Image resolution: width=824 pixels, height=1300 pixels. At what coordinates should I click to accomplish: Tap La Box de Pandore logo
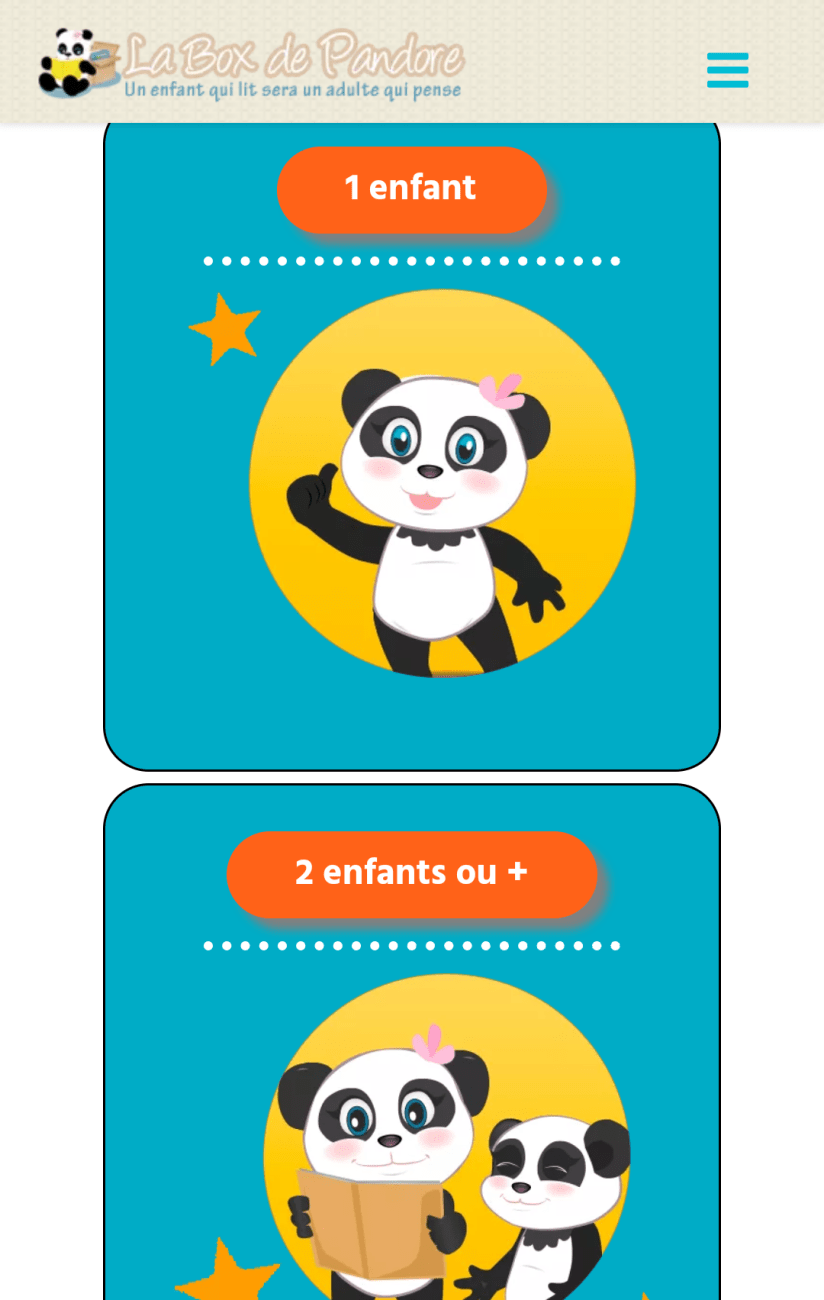[252, 64]
